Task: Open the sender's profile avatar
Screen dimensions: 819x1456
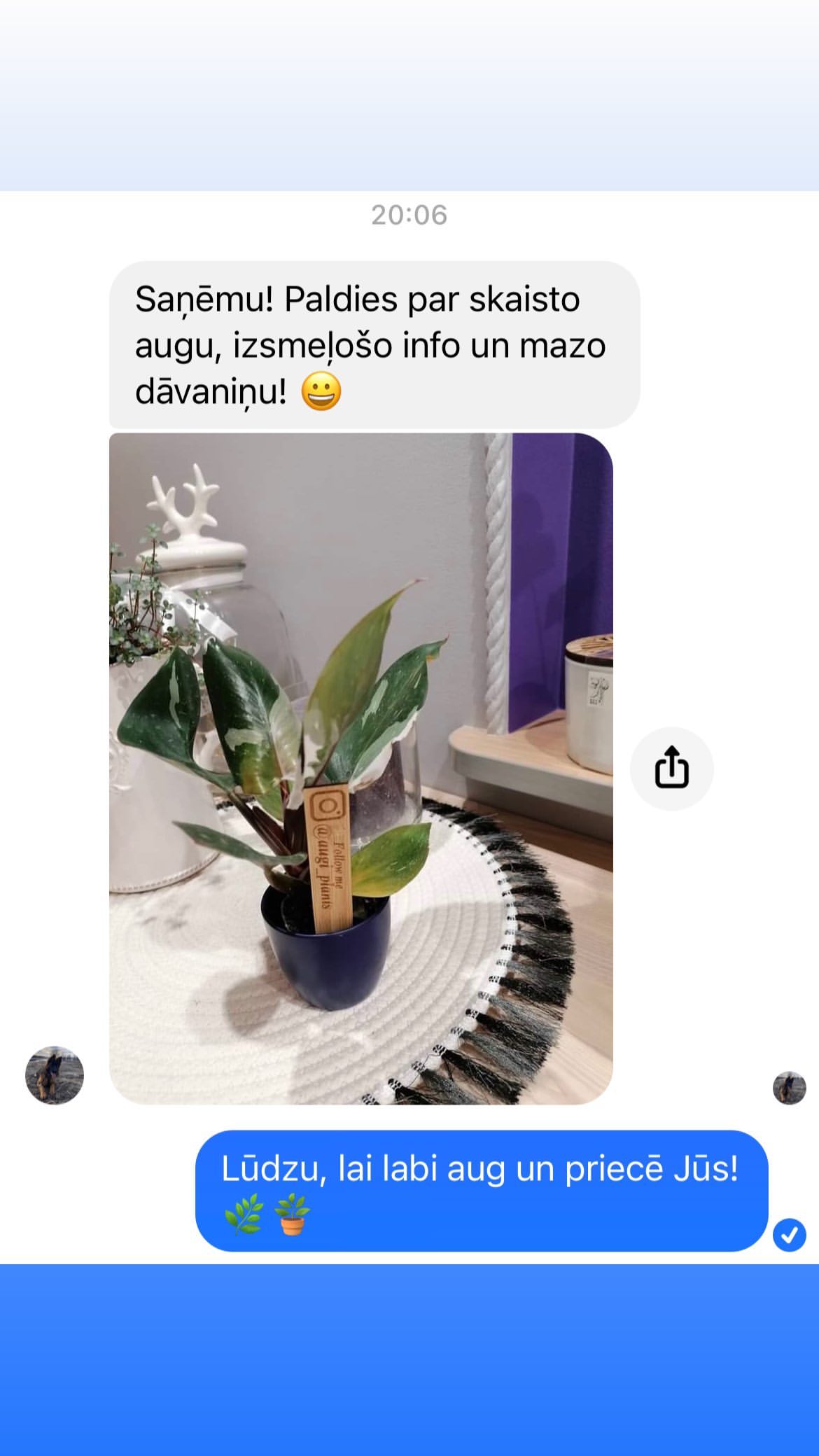Action: (54, 1074)
